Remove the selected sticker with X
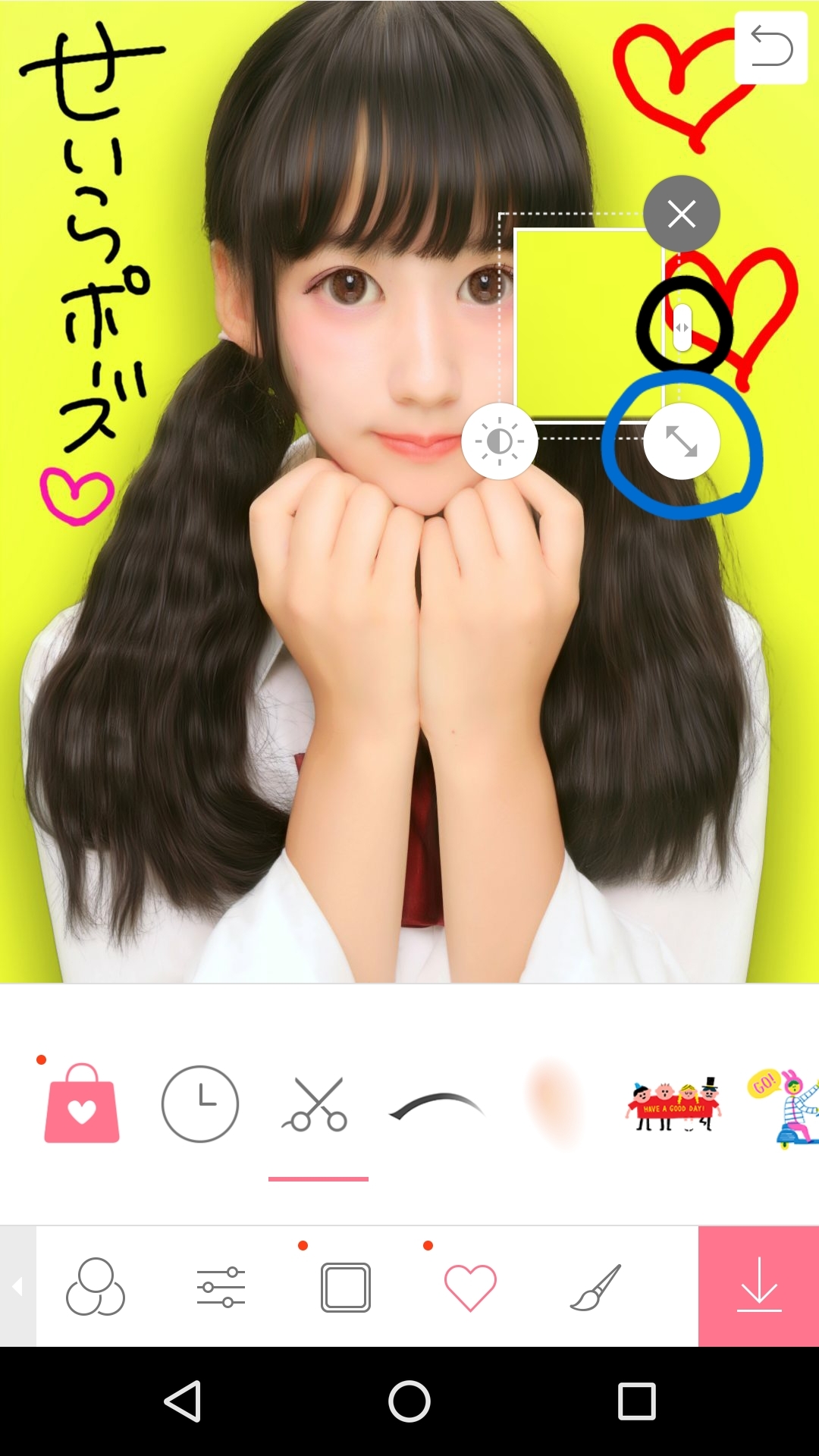 [x=681, y=214]
